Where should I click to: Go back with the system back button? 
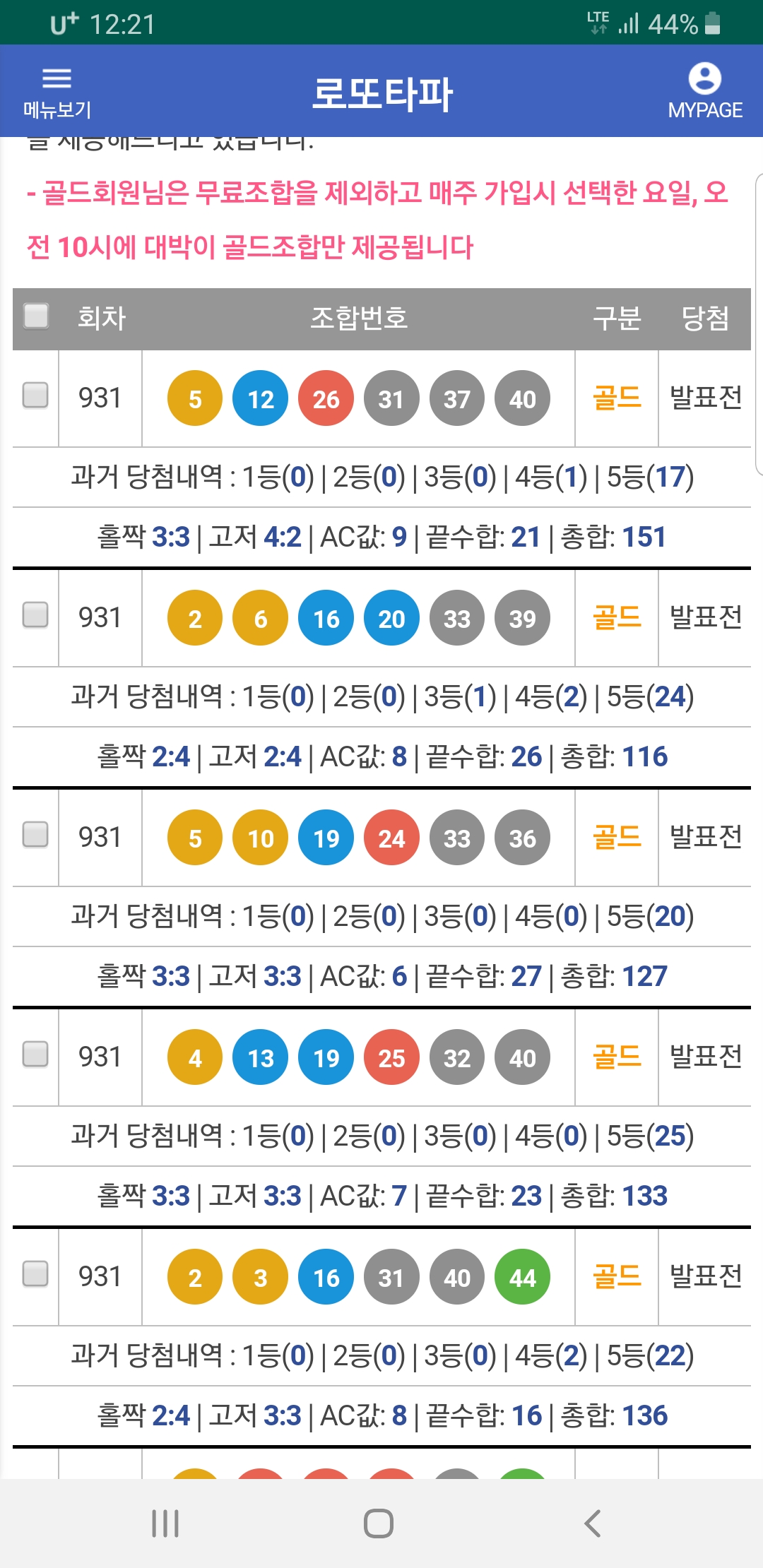pyautogui.click(x=593, y=1524)
